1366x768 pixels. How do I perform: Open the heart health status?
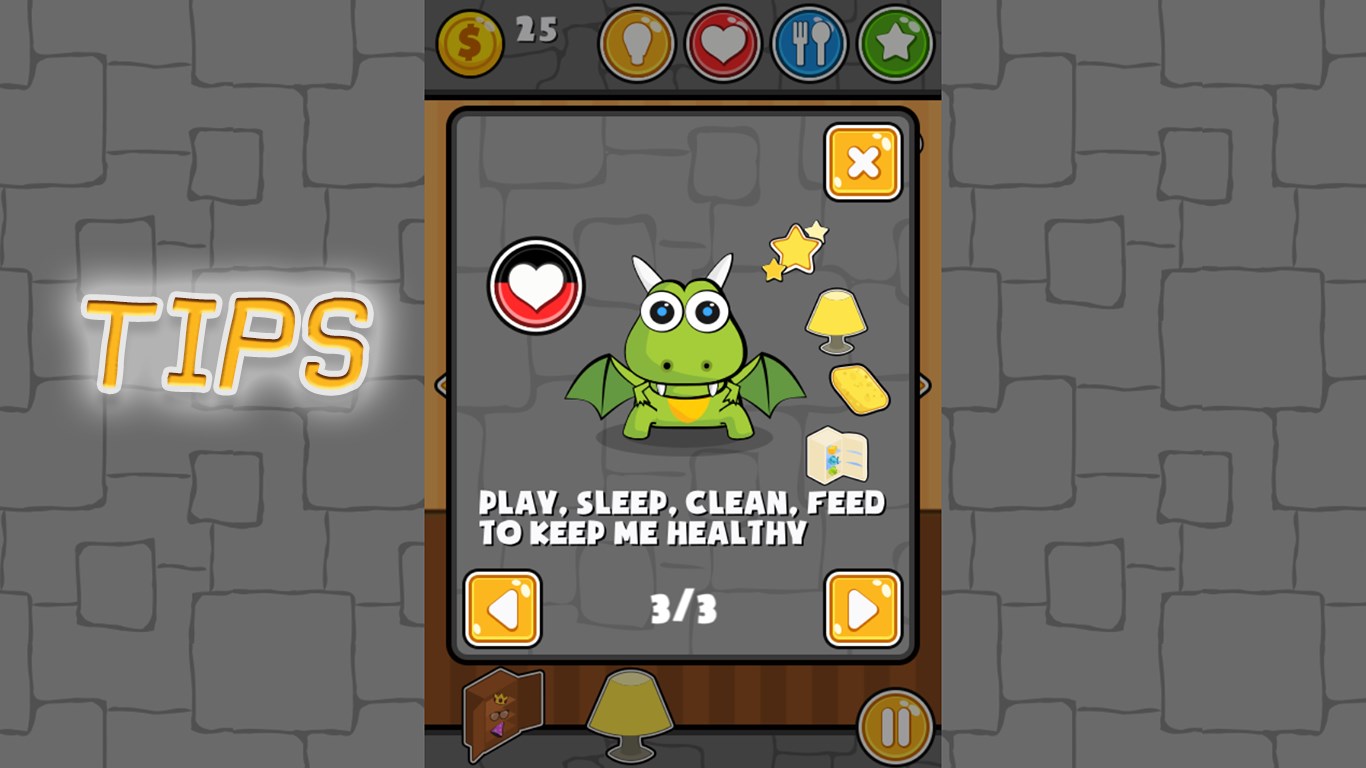point(723,43)
